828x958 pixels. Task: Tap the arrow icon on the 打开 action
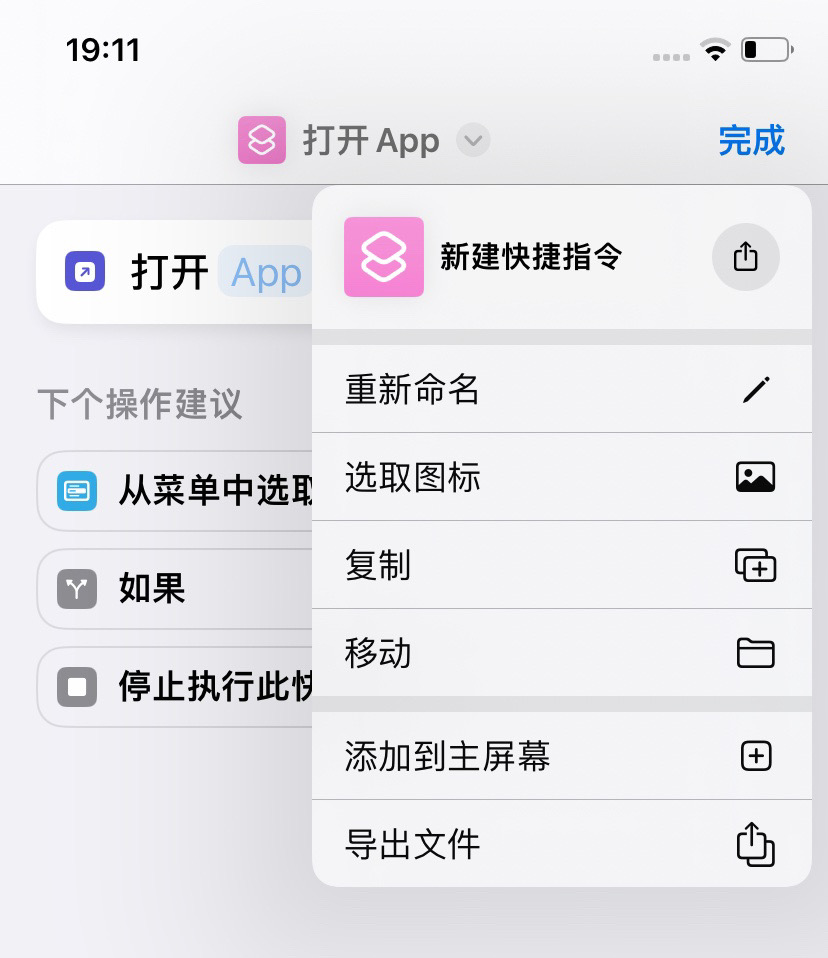point(85,271)
